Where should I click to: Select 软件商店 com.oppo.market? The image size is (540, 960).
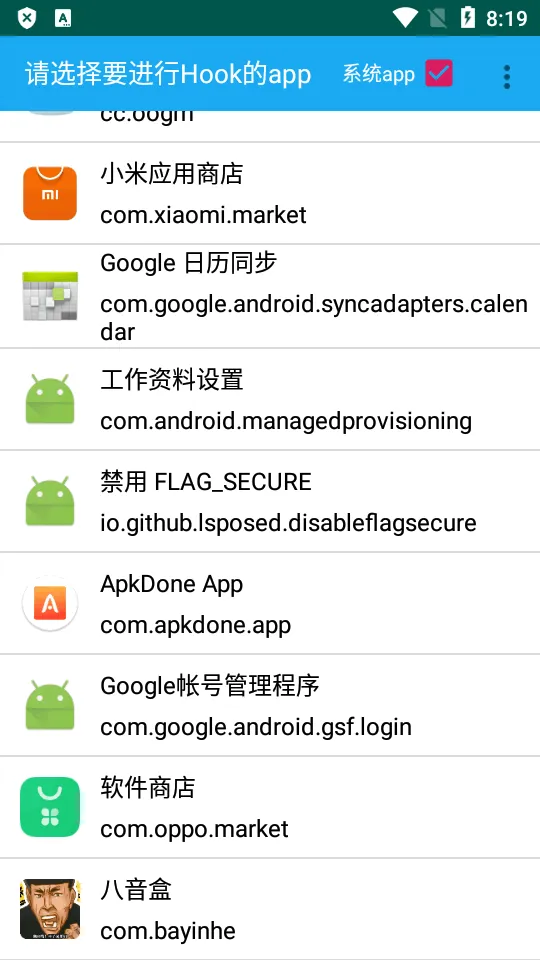pyautogui.click(x=270, y=808)
